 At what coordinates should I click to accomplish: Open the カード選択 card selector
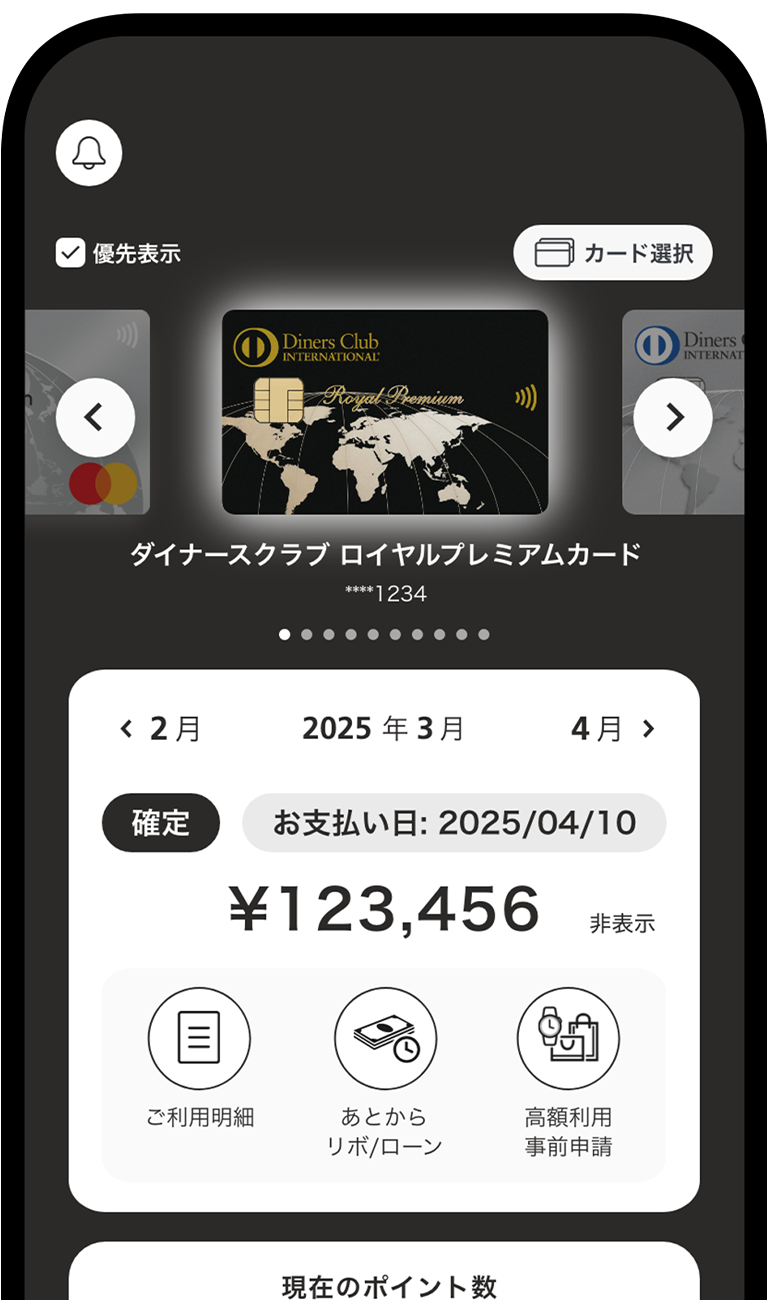click(x=612, y=253)
